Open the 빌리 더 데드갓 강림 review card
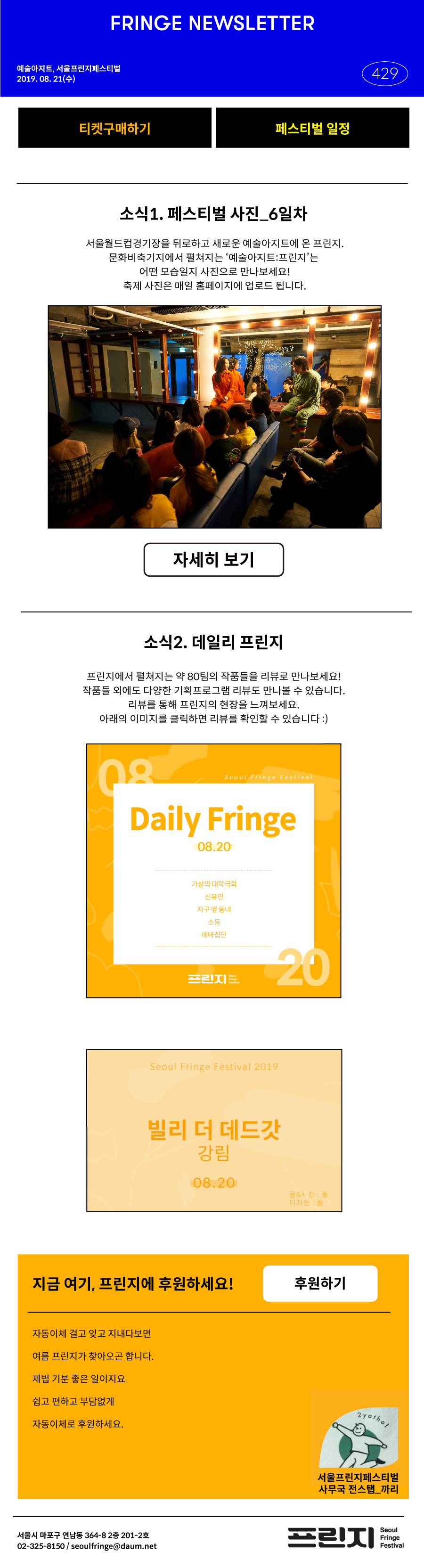This screenshot has width=424, height=1568. [213, 1130]
